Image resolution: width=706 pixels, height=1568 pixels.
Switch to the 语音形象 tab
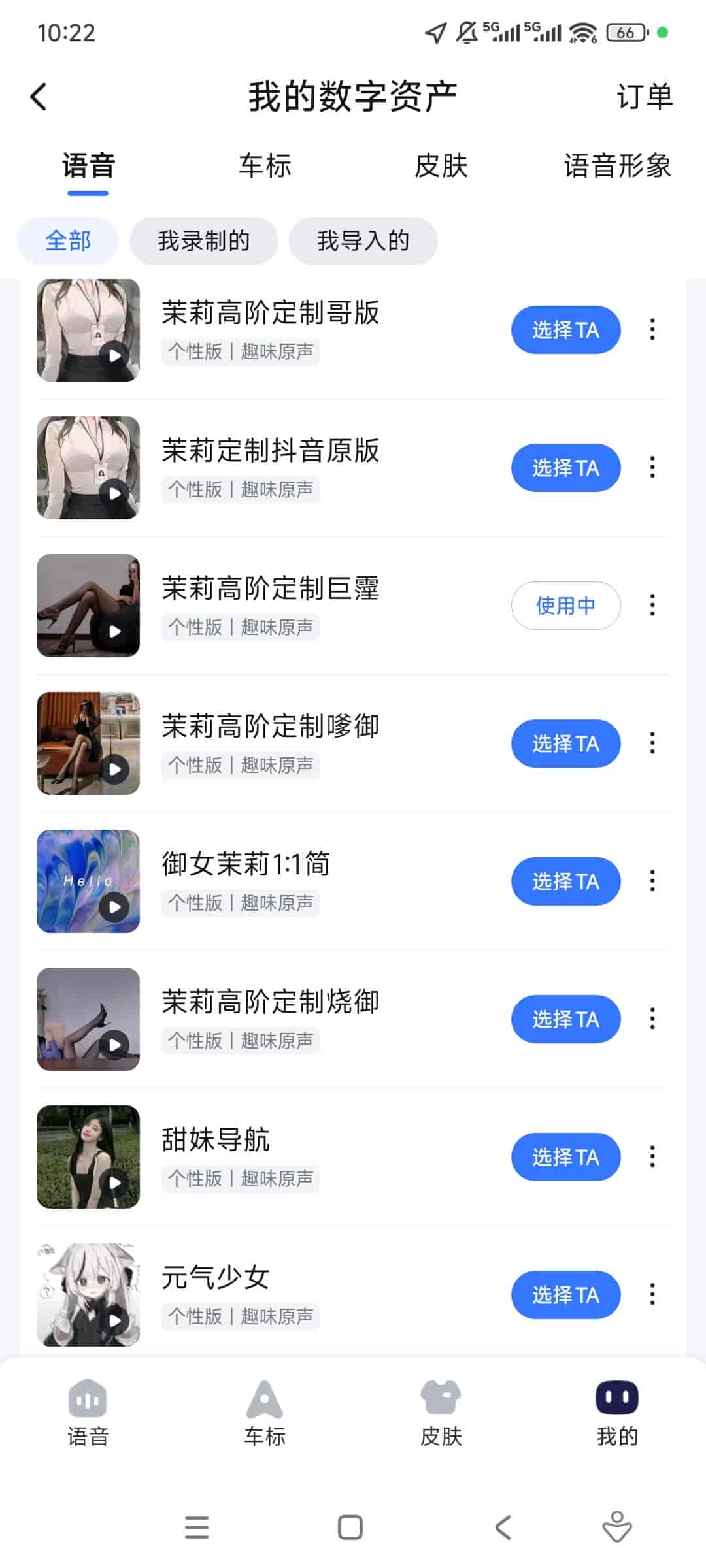pyautogui.click(x=617, y=167)
